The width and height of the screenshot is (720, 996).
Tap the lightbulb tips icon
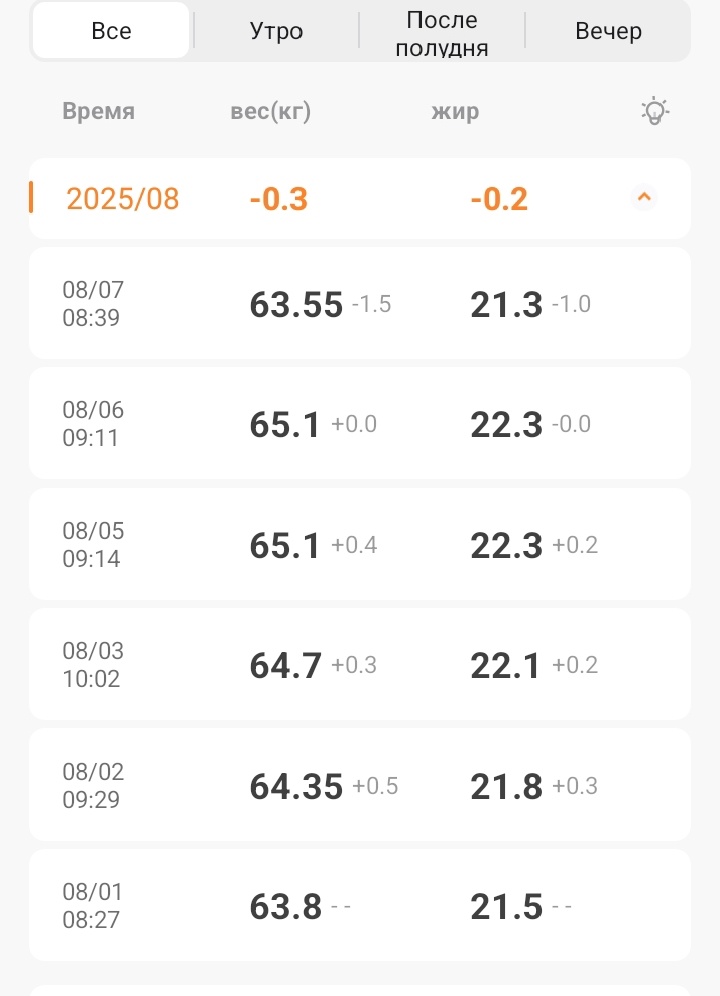[x=654, y=111]
